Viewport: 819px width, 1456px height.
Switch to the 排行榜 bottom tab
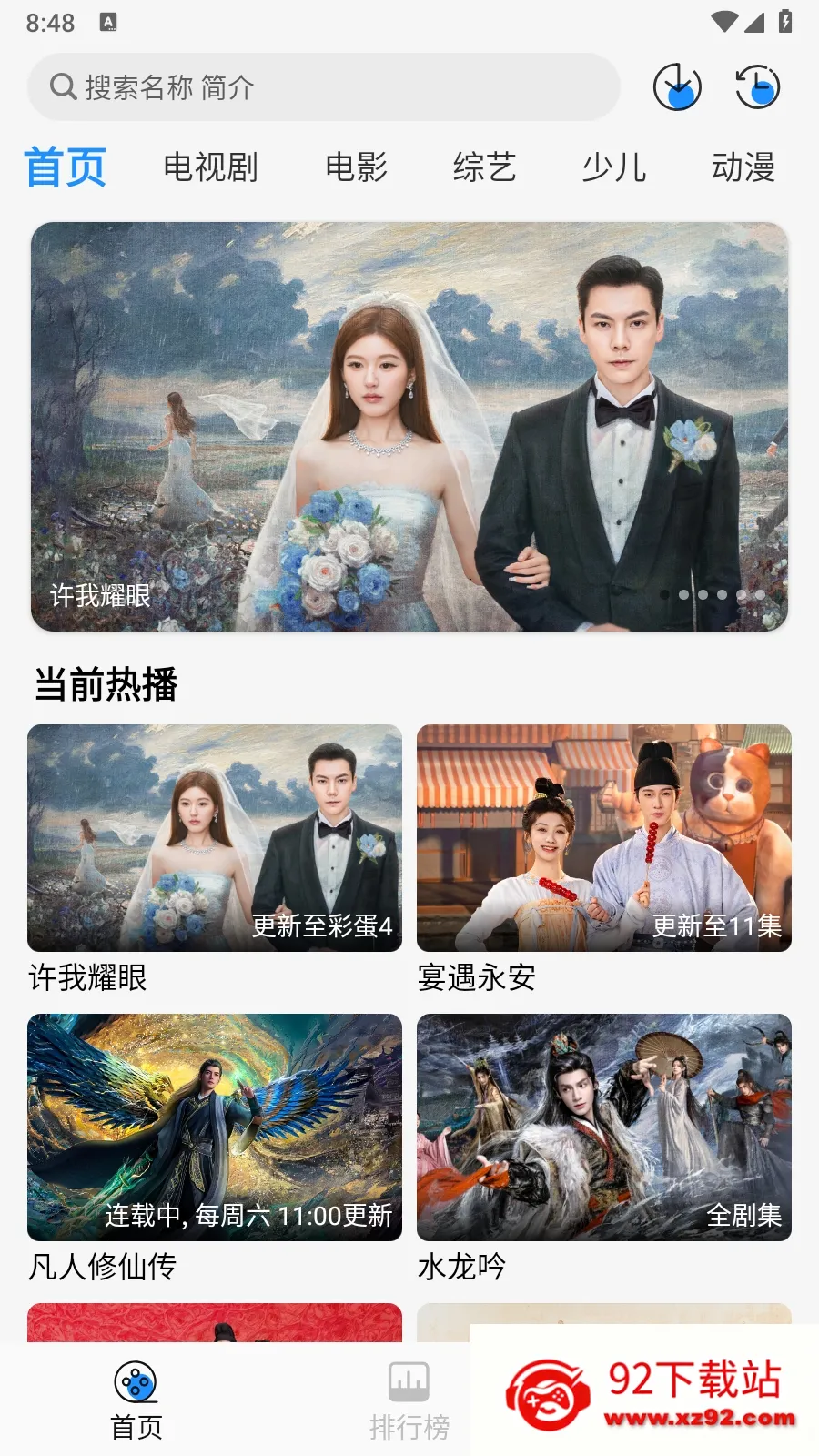pos(409,1400)
